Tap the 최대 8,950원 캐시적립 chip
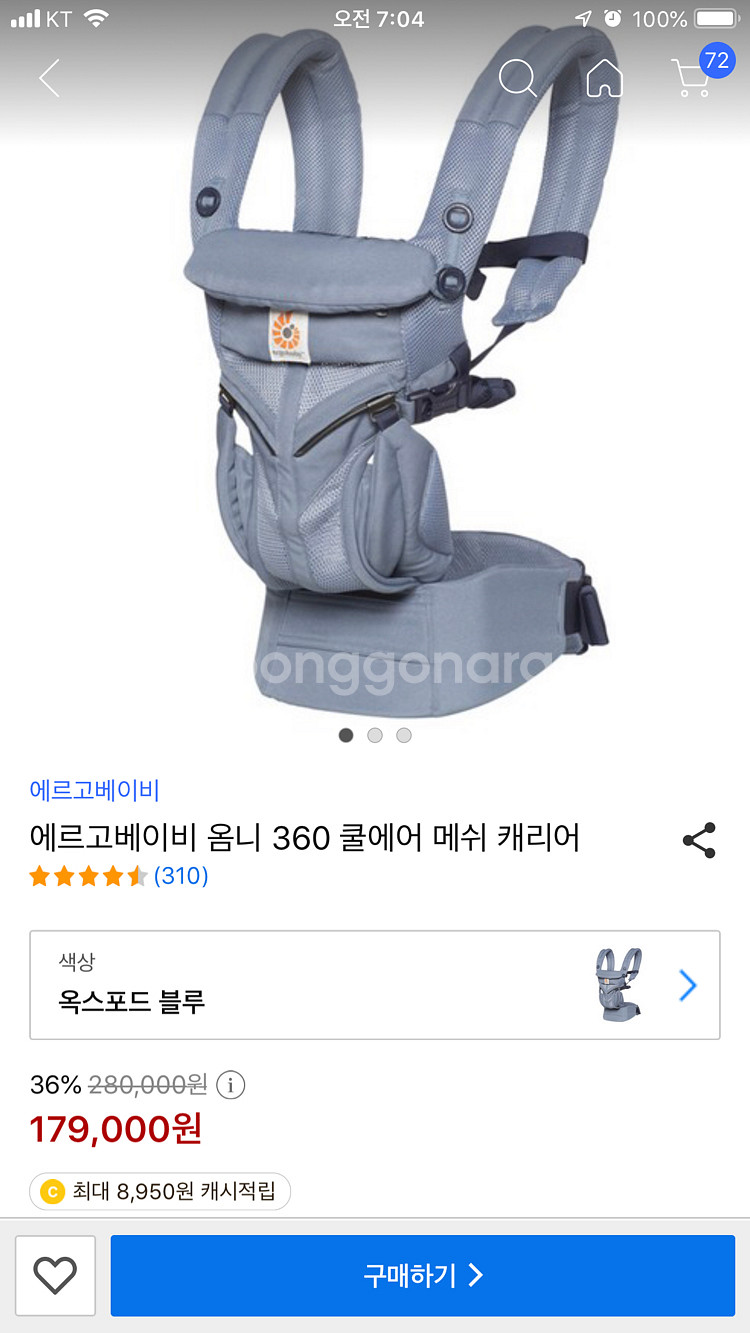The width and height of the screenshot is (750, 1333). (160, 1192)
